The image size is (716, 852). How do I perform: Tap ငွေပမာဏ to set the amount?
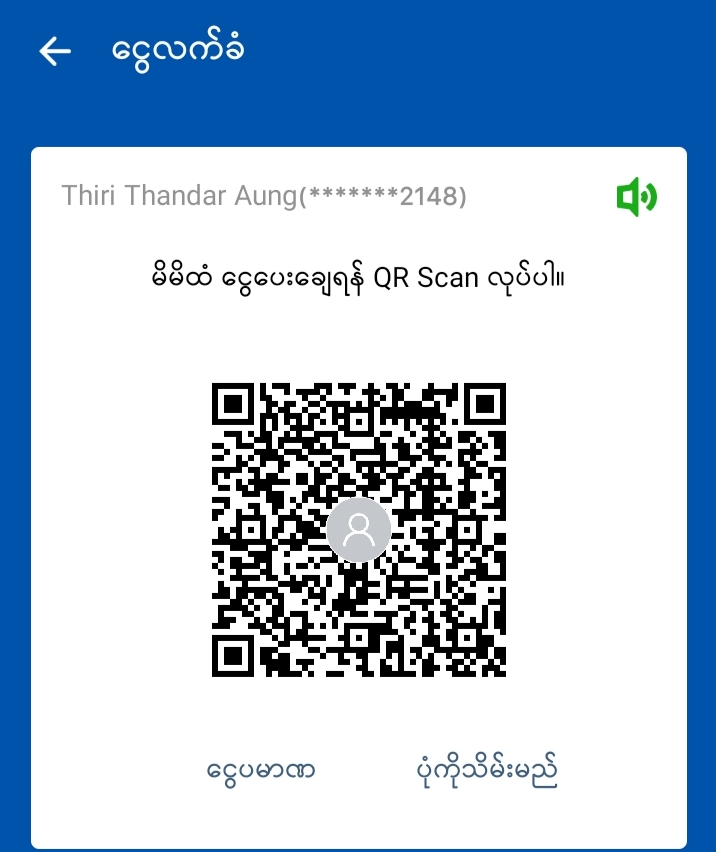(x=261, y=771)
